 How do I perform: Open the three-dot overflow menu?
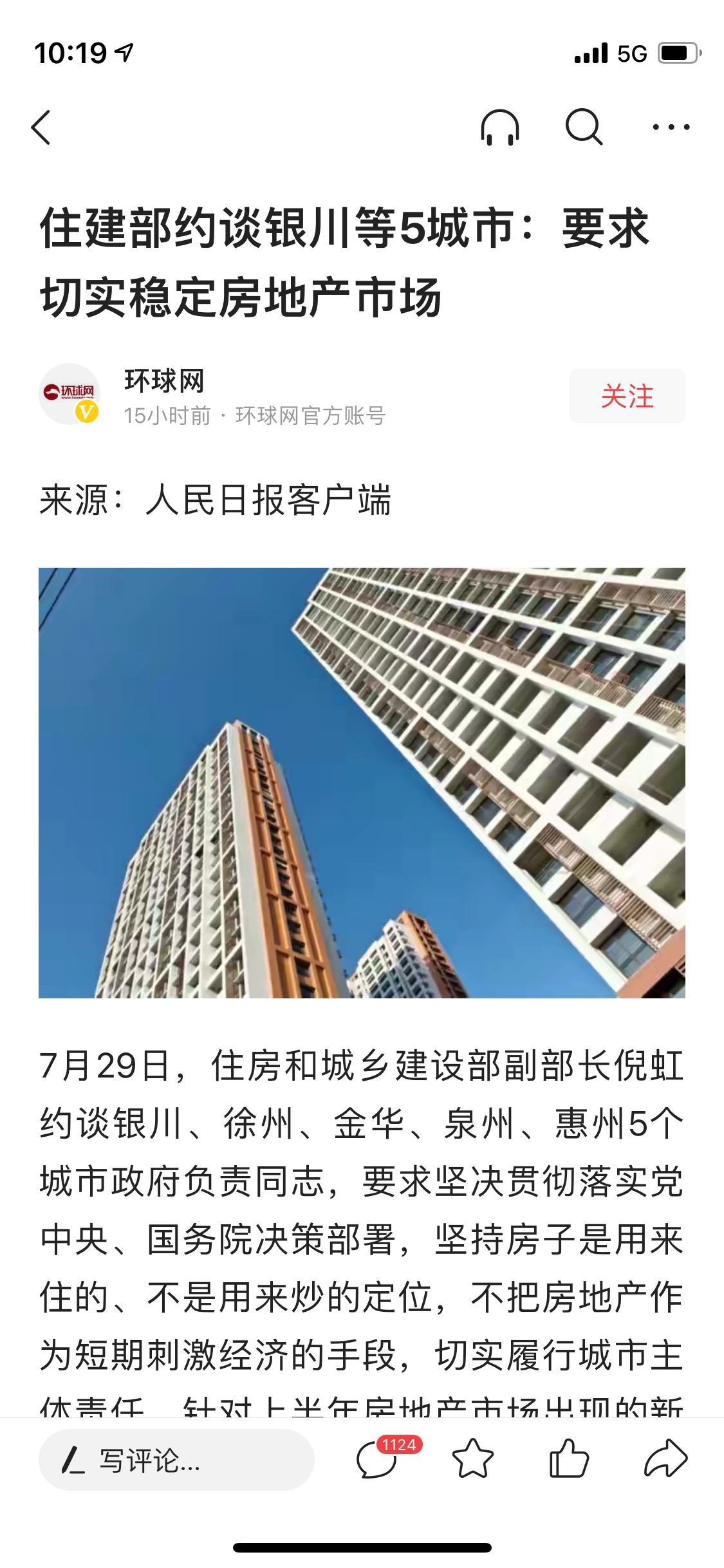click(x=671, y=127)
